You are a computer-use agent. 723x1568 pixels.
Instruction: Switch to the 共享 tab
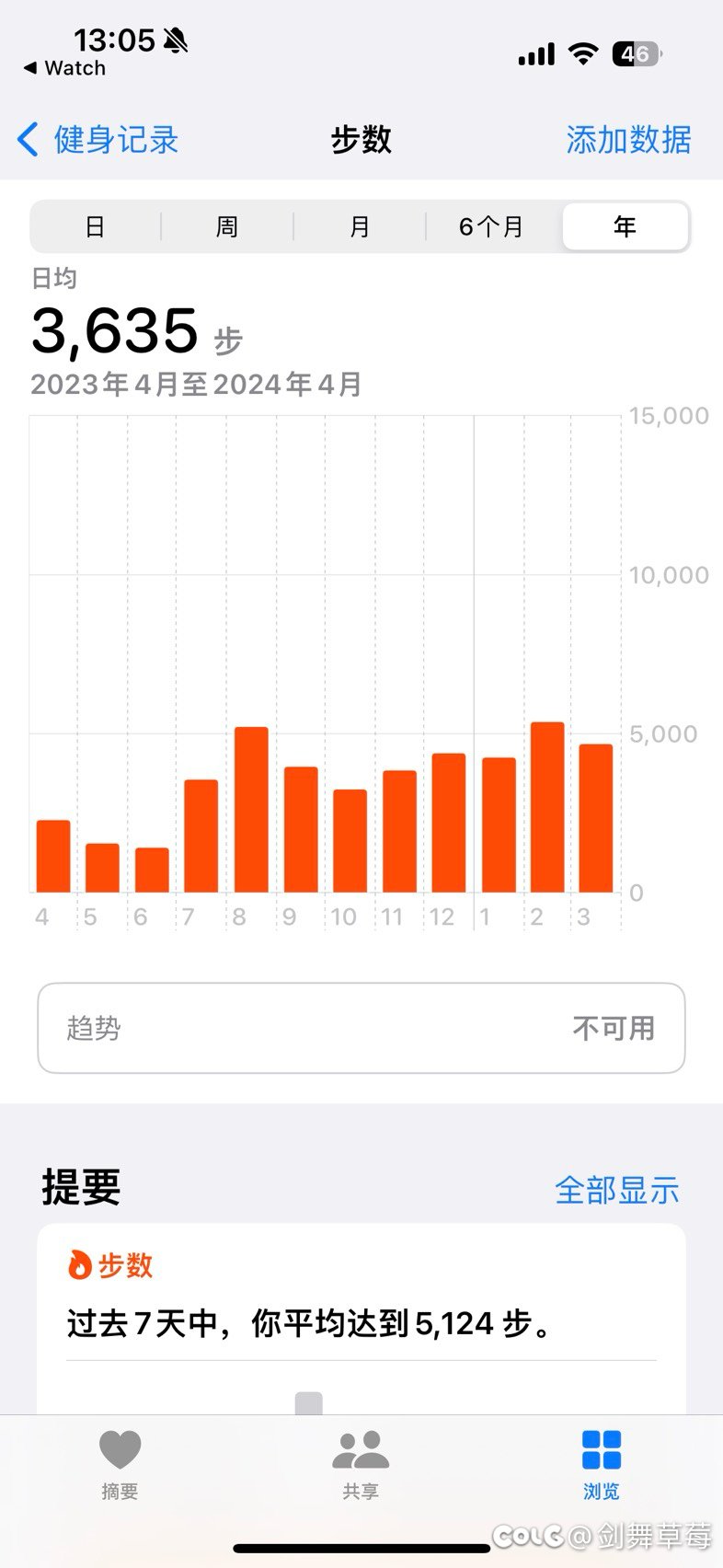pyautogui.click(x=361, y=1464)
